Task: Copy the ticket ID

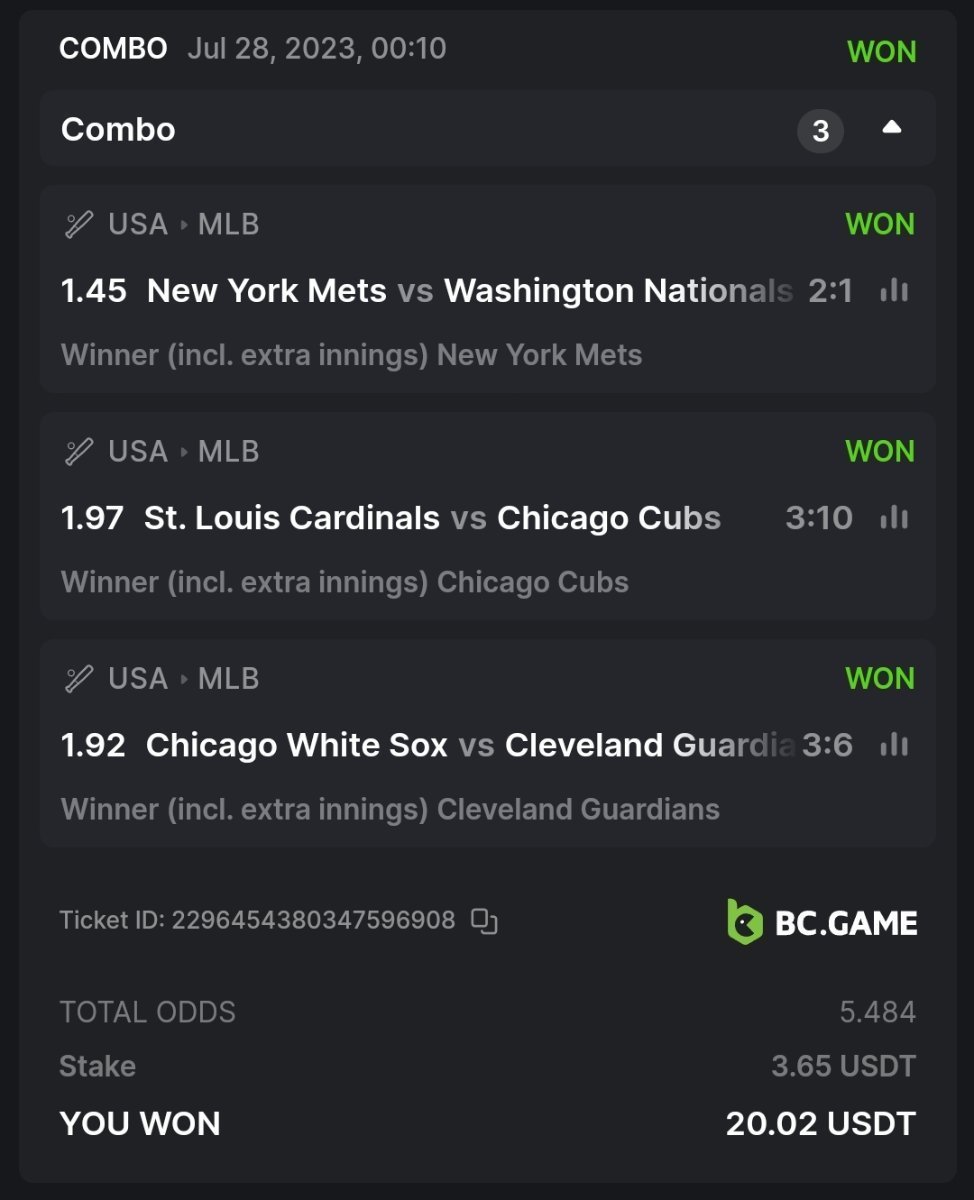Action: pos(485,921)
